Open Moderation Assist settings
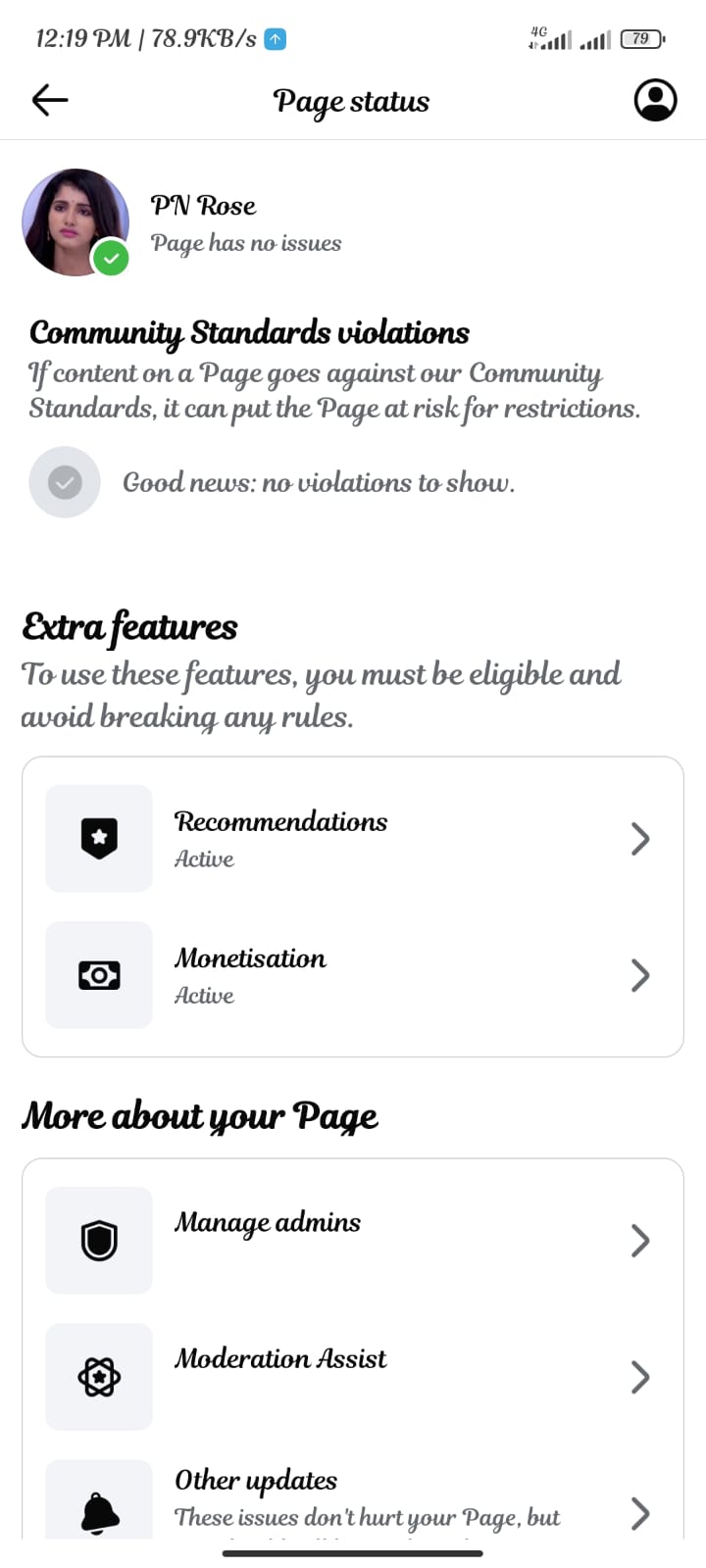The width and height of the screenshot is (706, 1568). (353, 1377)
